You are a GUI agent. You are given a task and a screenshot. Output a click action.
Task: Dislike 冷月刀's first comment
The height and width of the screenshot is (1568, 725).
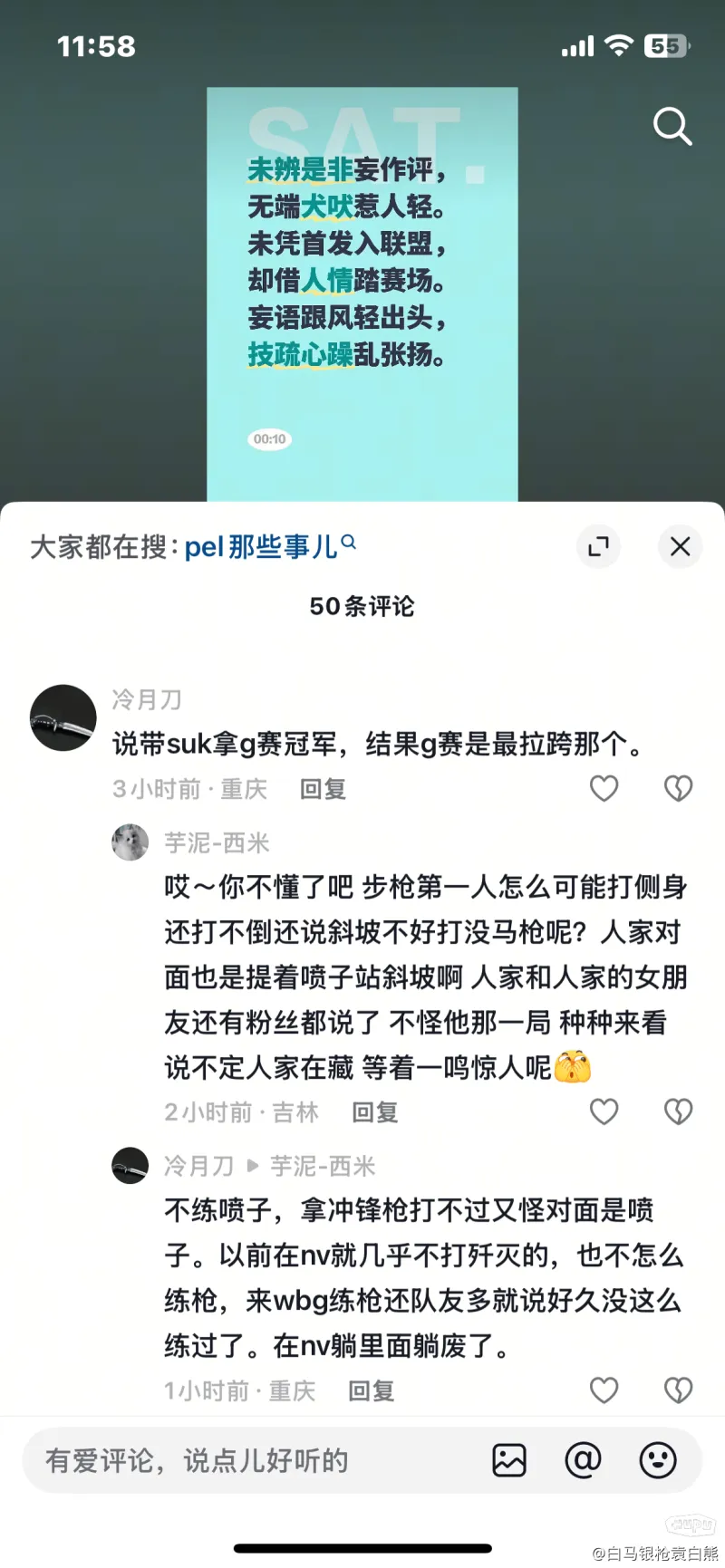tap(678, 788)
